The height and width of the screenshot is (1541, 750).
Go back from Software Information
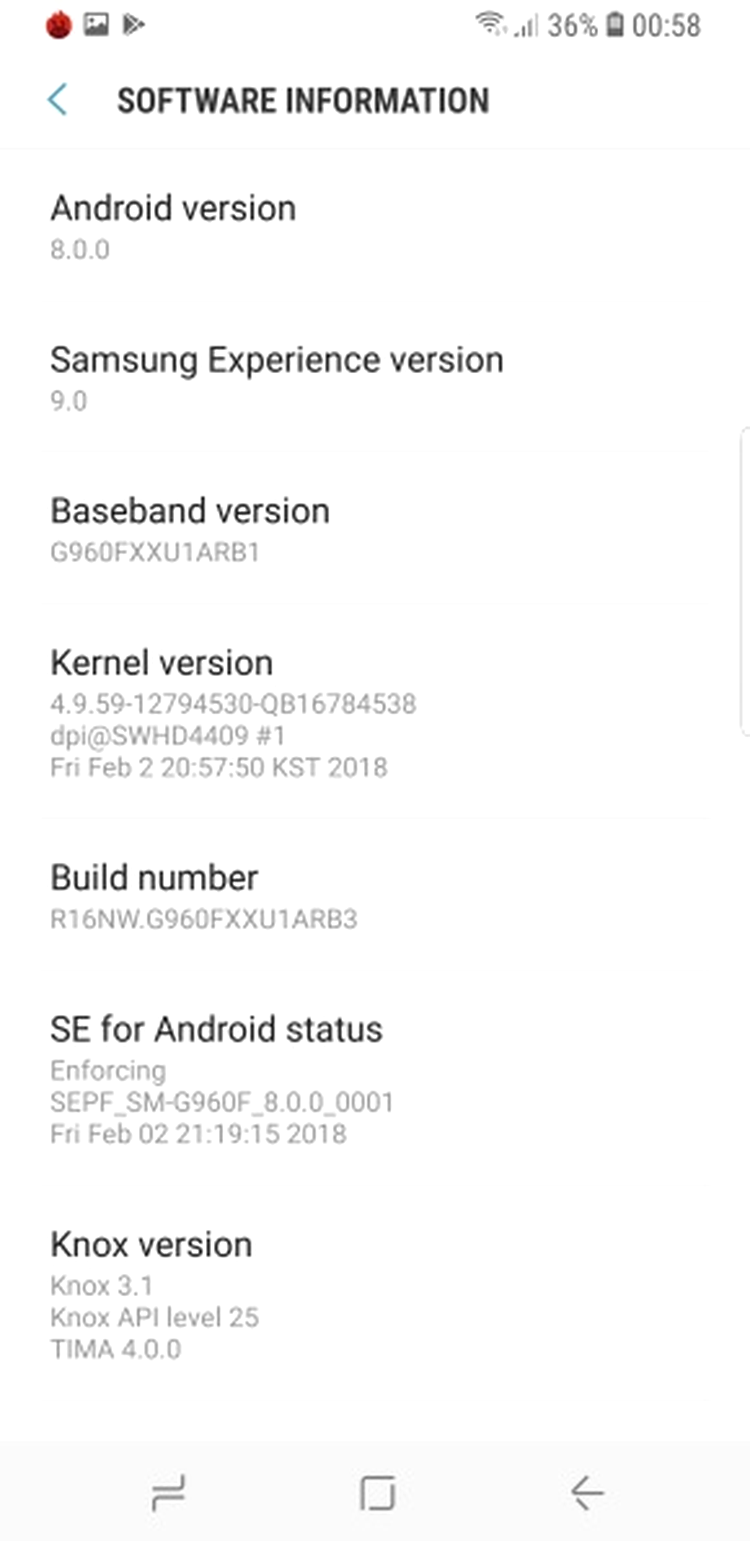tap(58, 100)
